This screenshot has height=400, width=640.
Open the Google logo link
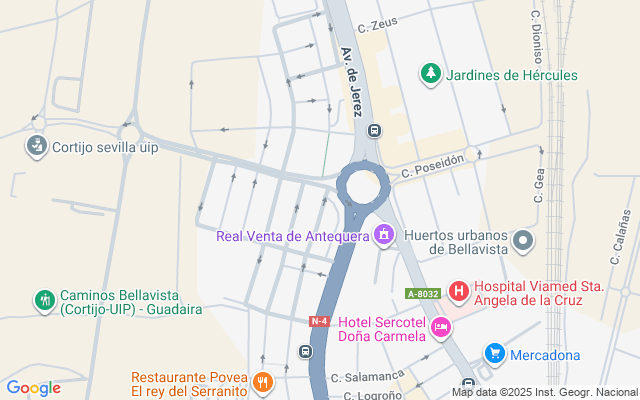pyautogui.click(x=33, y=388)
